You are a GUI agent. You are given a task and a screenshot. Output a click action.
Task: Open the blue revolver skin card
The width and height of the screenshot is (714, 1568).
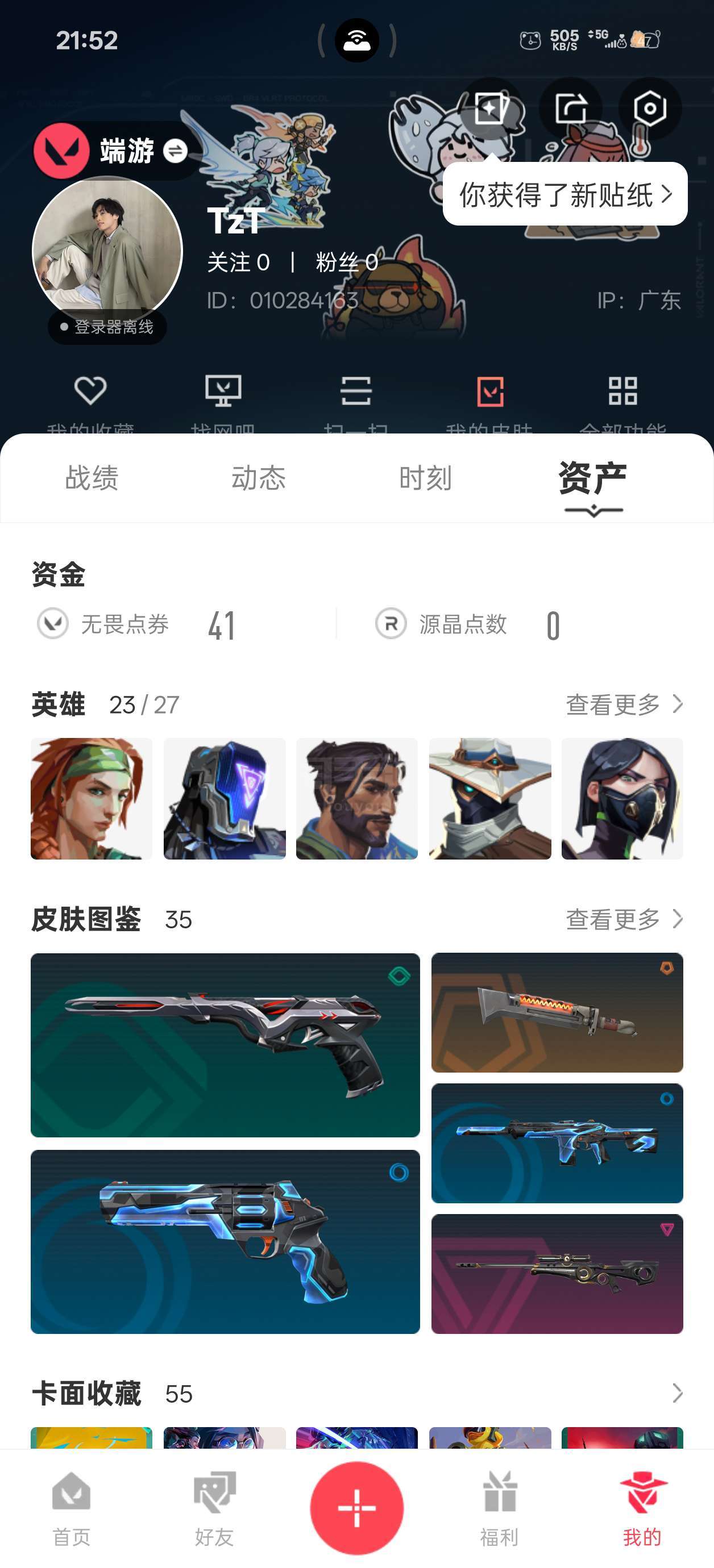point(226,1242)
